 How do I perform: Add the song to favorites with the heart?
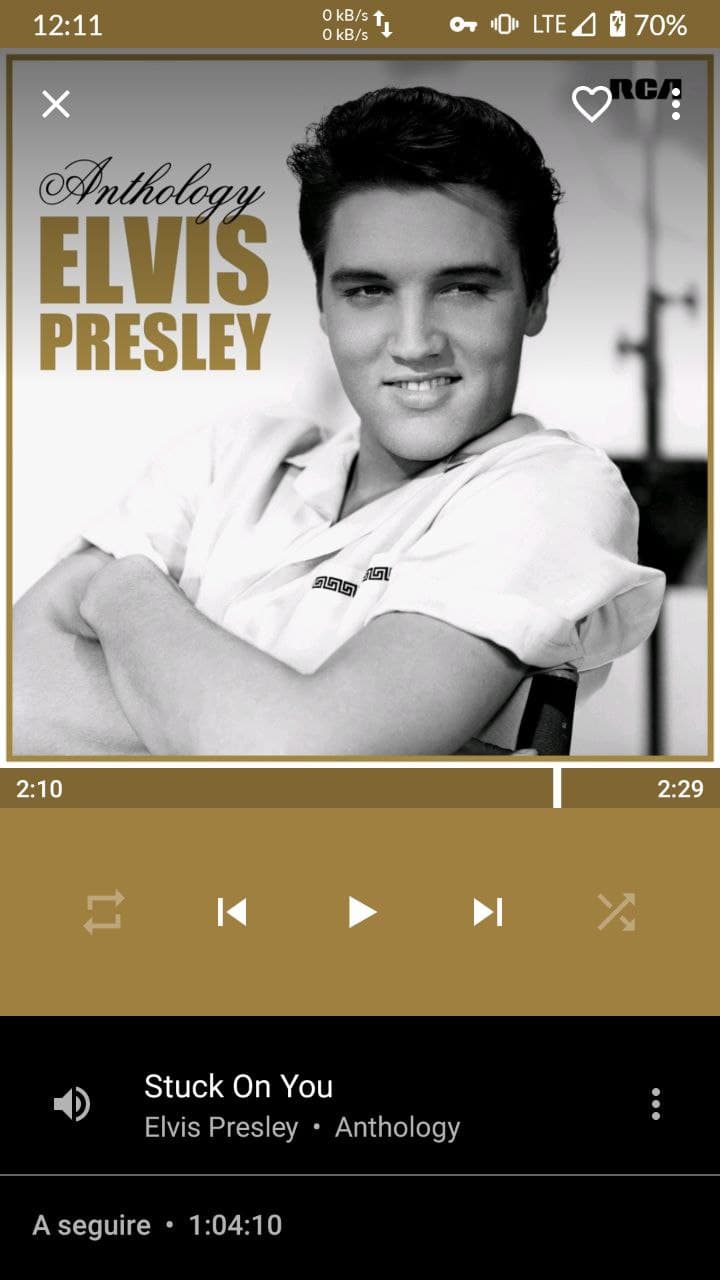point(591,104)
